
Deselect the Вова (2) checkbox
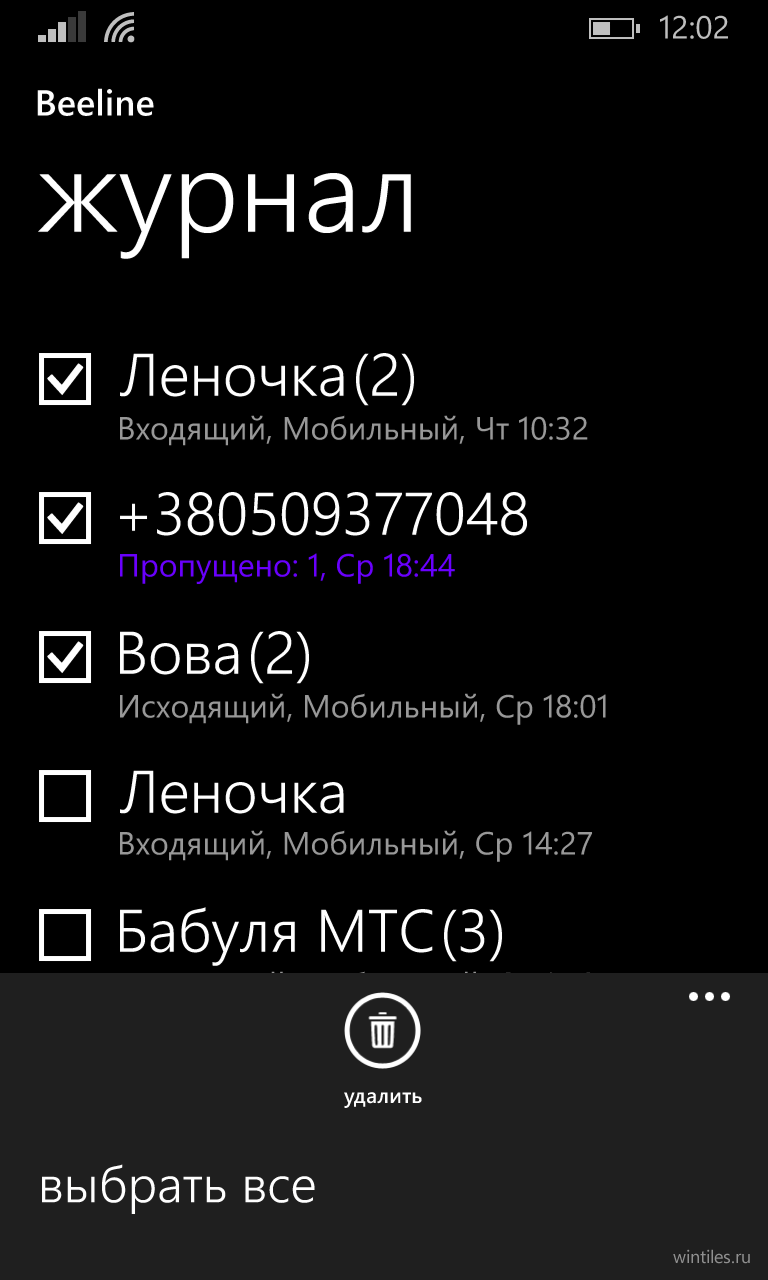click(x=65, y=657)
